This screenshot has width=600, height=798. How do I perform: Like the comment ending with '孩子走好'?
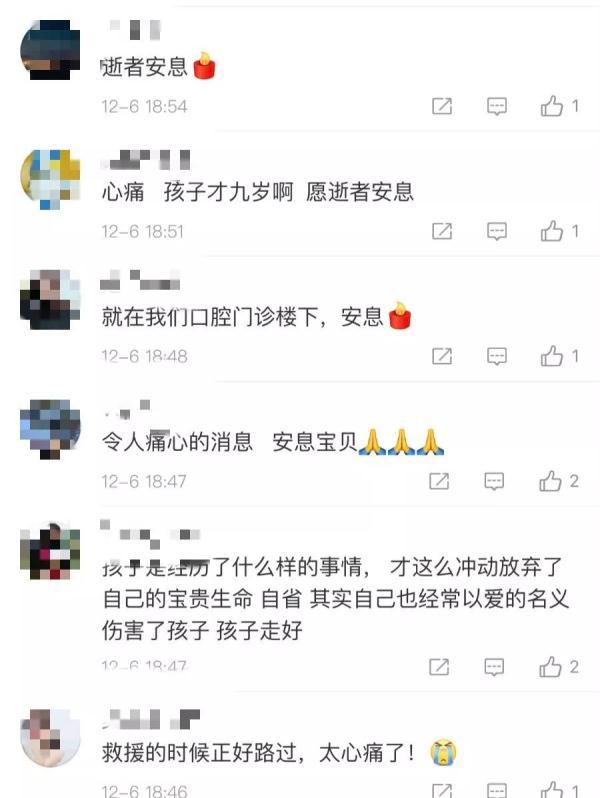(x=551, y=666)
